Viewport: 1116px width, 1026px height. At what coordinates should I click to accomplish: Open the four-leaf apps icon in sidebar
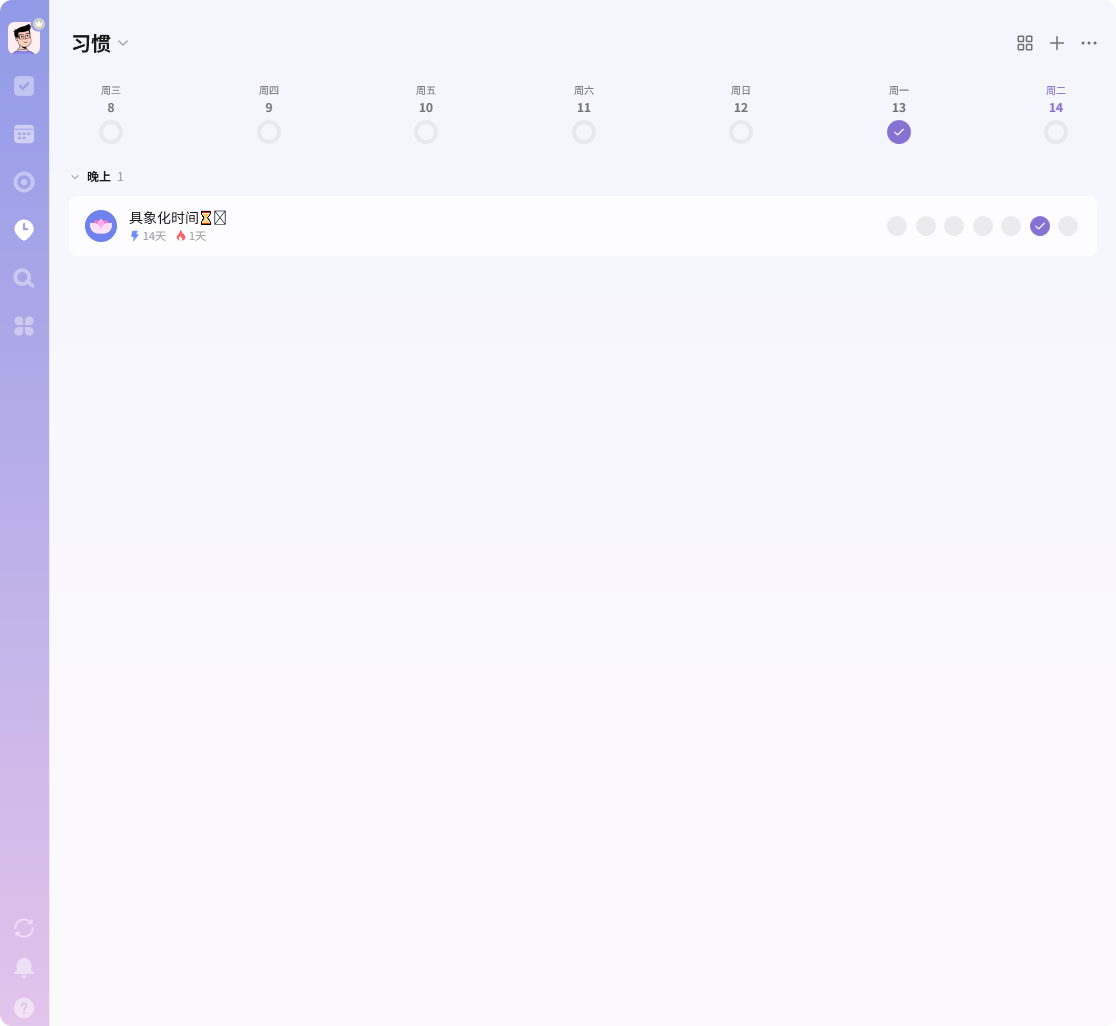(24, 326)
